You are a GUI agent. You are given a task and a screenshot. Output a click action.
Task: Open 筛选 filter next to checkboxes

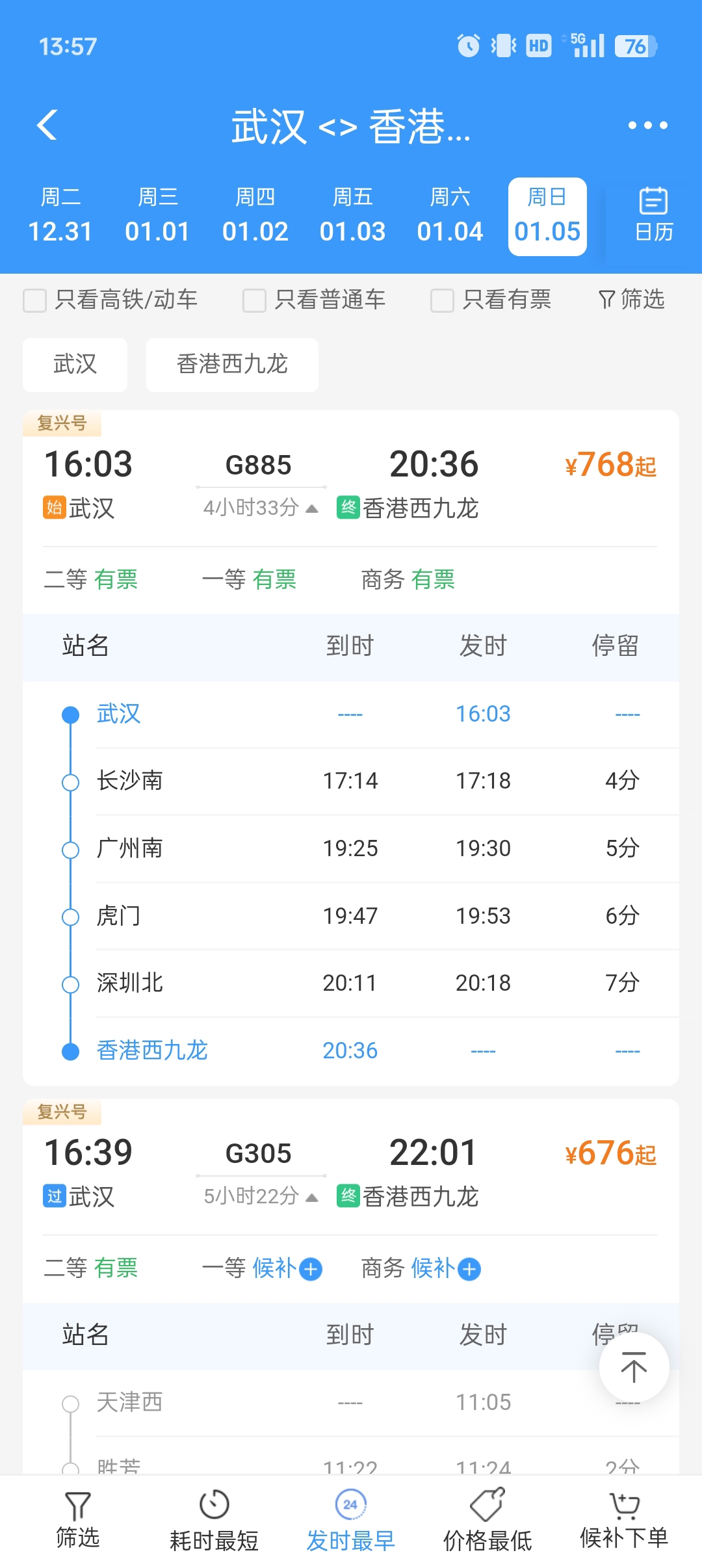tap(631, 300)
